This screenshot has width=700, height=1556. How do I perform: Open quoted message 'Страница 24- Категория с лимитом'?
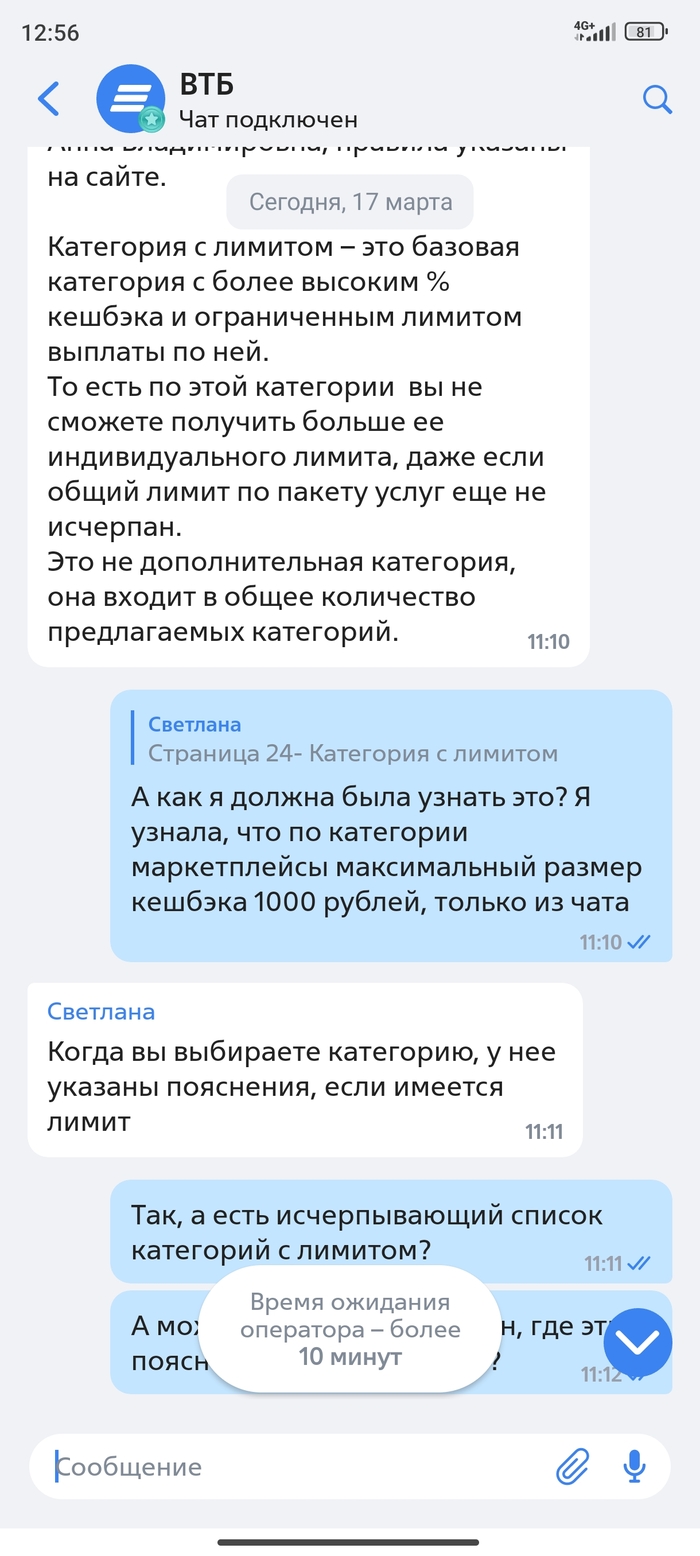tap(352, 739)
